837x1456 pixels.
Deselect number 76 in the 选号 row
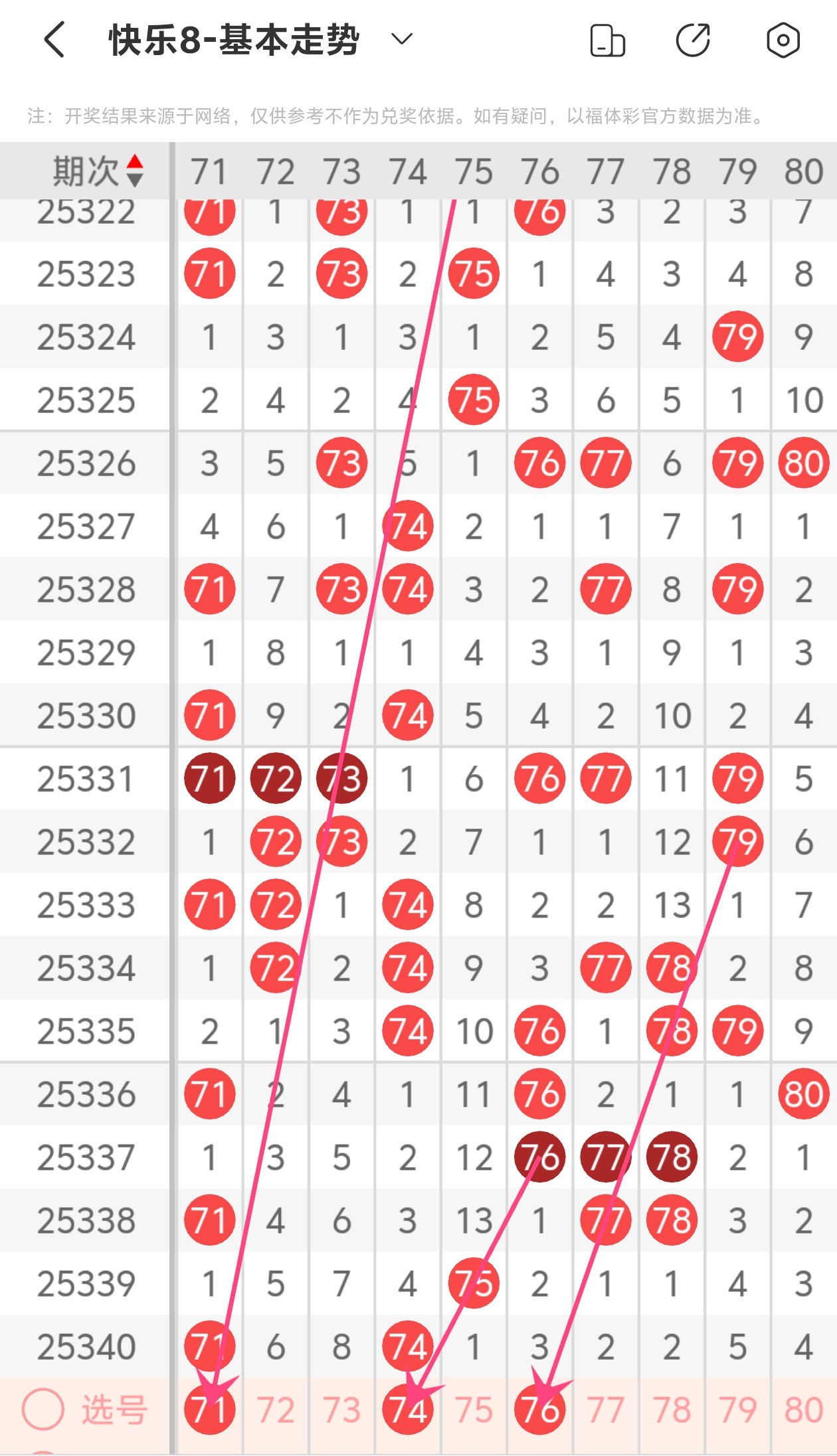click(x=539, y=1409)
